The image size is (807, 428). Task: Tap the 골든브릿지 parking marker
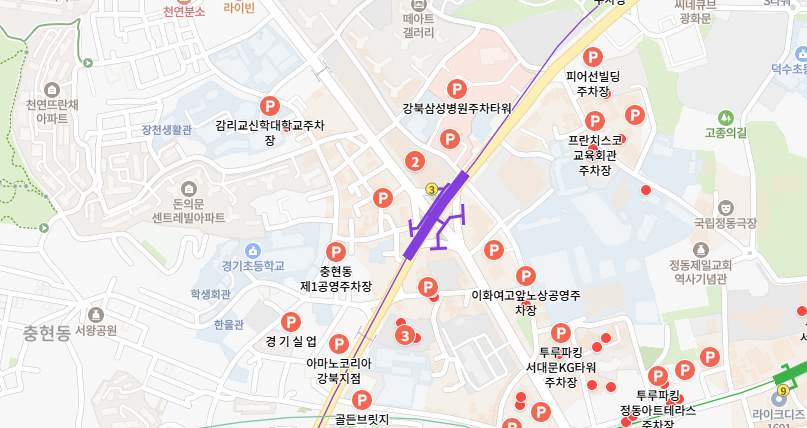[361, 400]
